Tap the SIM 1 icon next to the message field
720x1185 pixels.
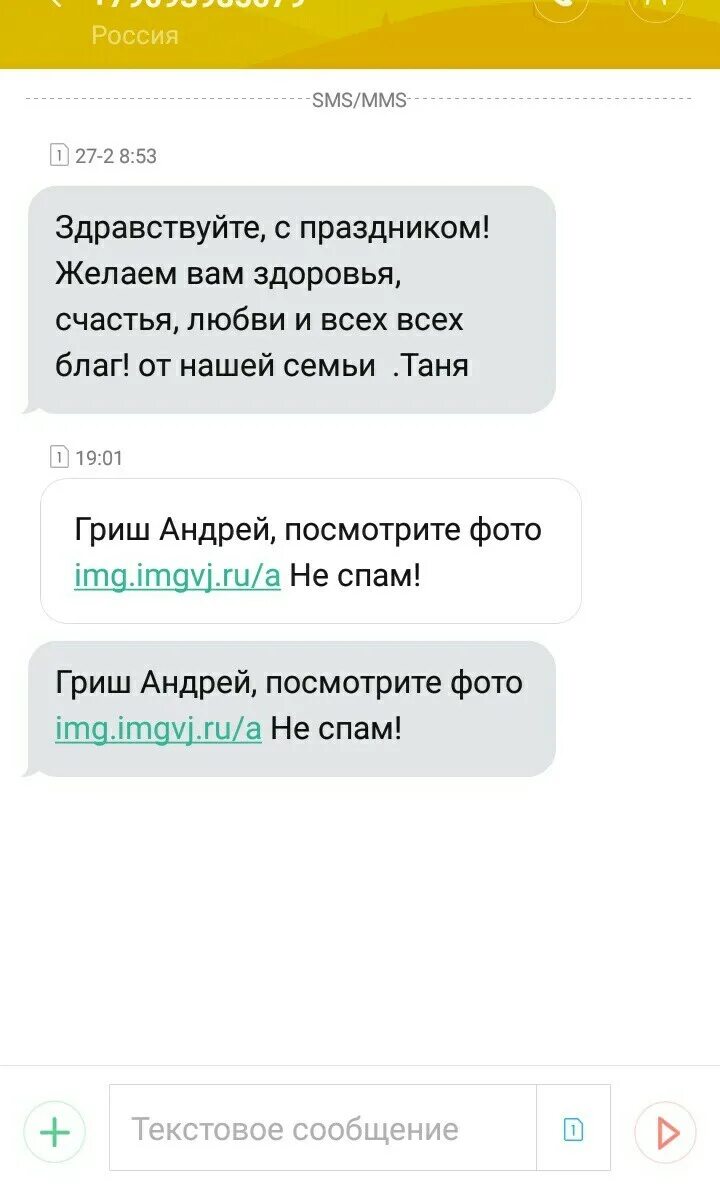[x=571, y=1126]
